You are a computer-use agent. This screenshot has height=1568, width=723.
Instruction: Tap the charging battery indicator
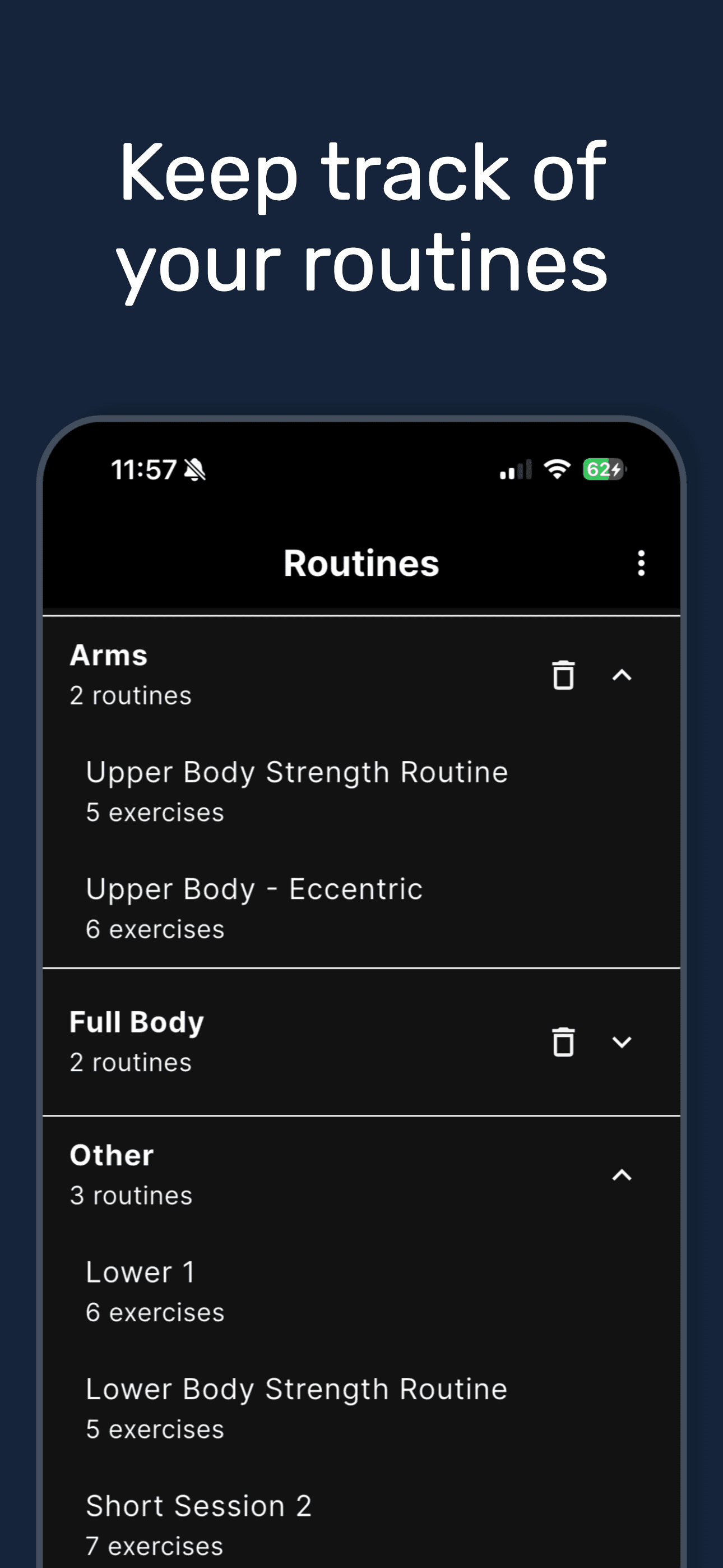click(603, 469)
